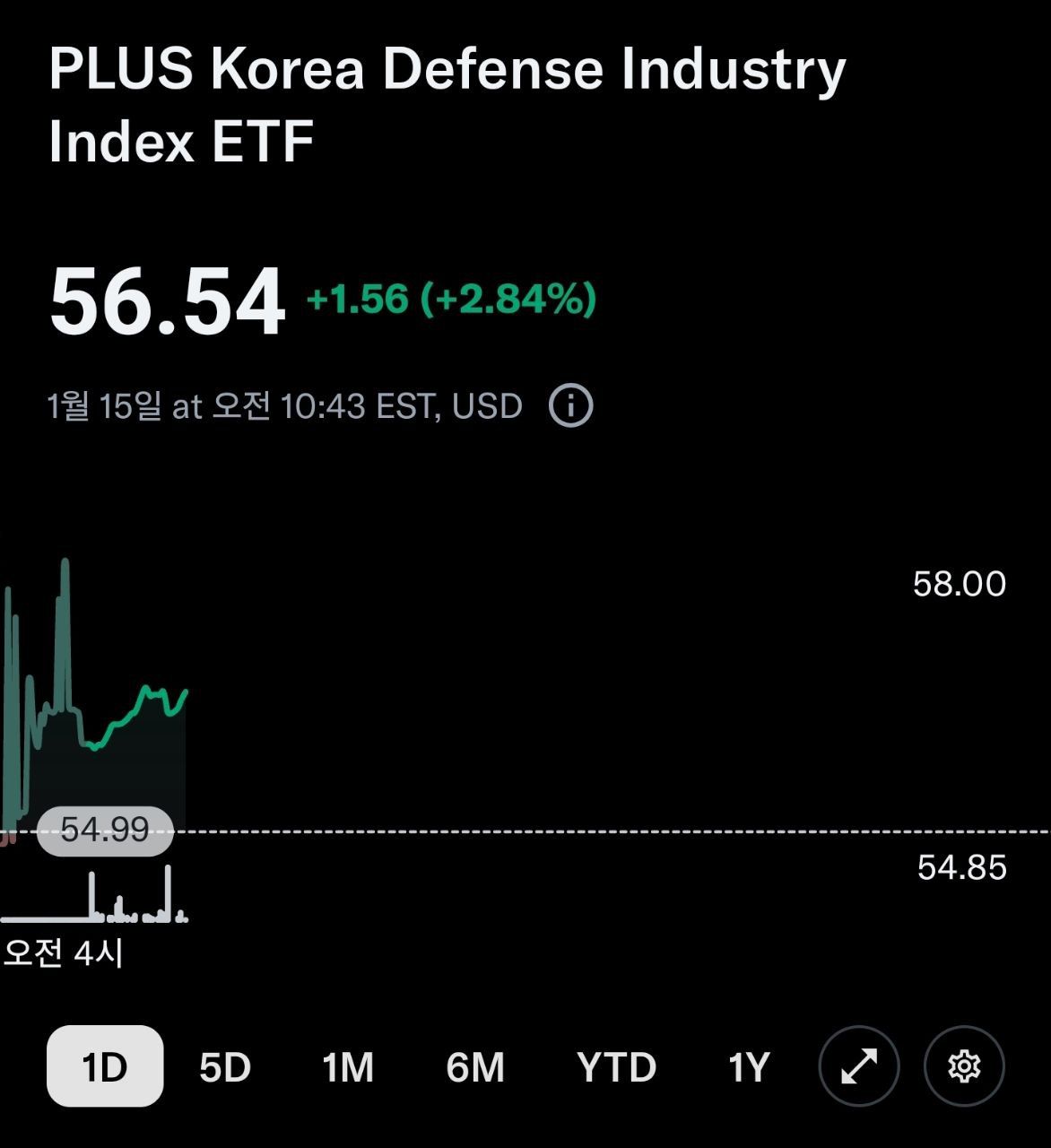The image size is (1051, 1148).
Task: Switch to the YTD chart range
Action: coord(616,1067)
